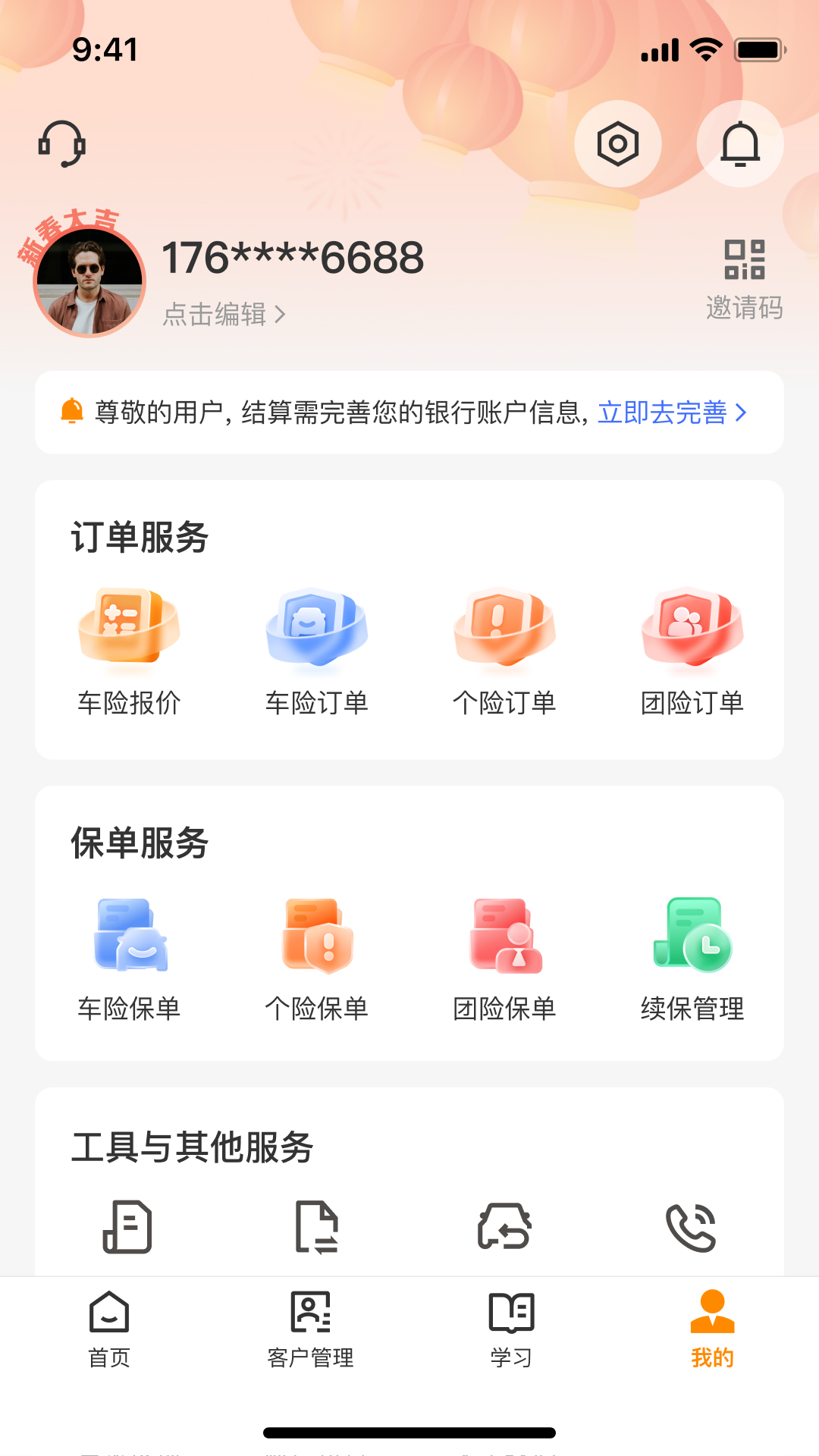Go to 续保管理 renewal management
819x1456 pixels.
coord(692,959)
